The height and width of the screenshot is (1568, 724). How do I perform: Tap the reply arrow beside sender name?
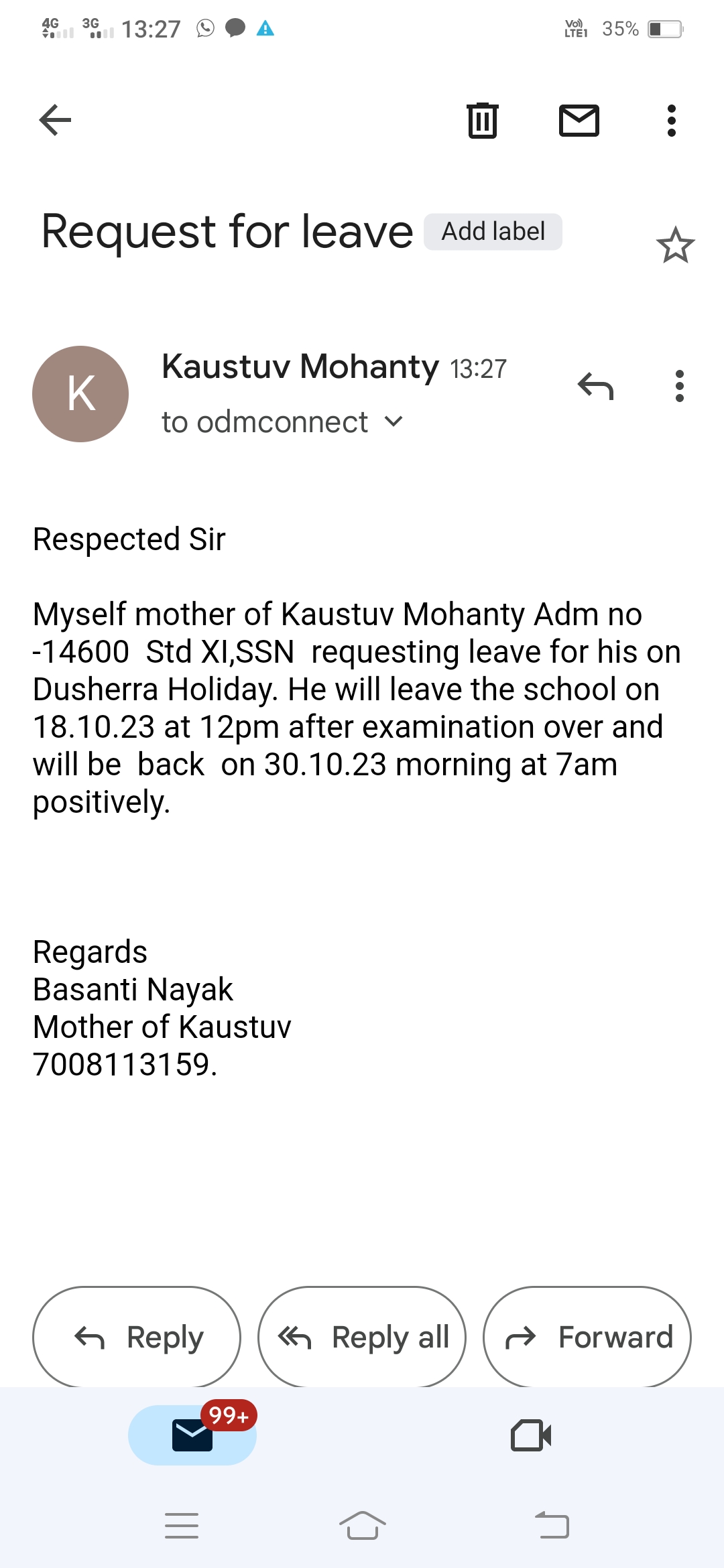click(x=595, y=387)
